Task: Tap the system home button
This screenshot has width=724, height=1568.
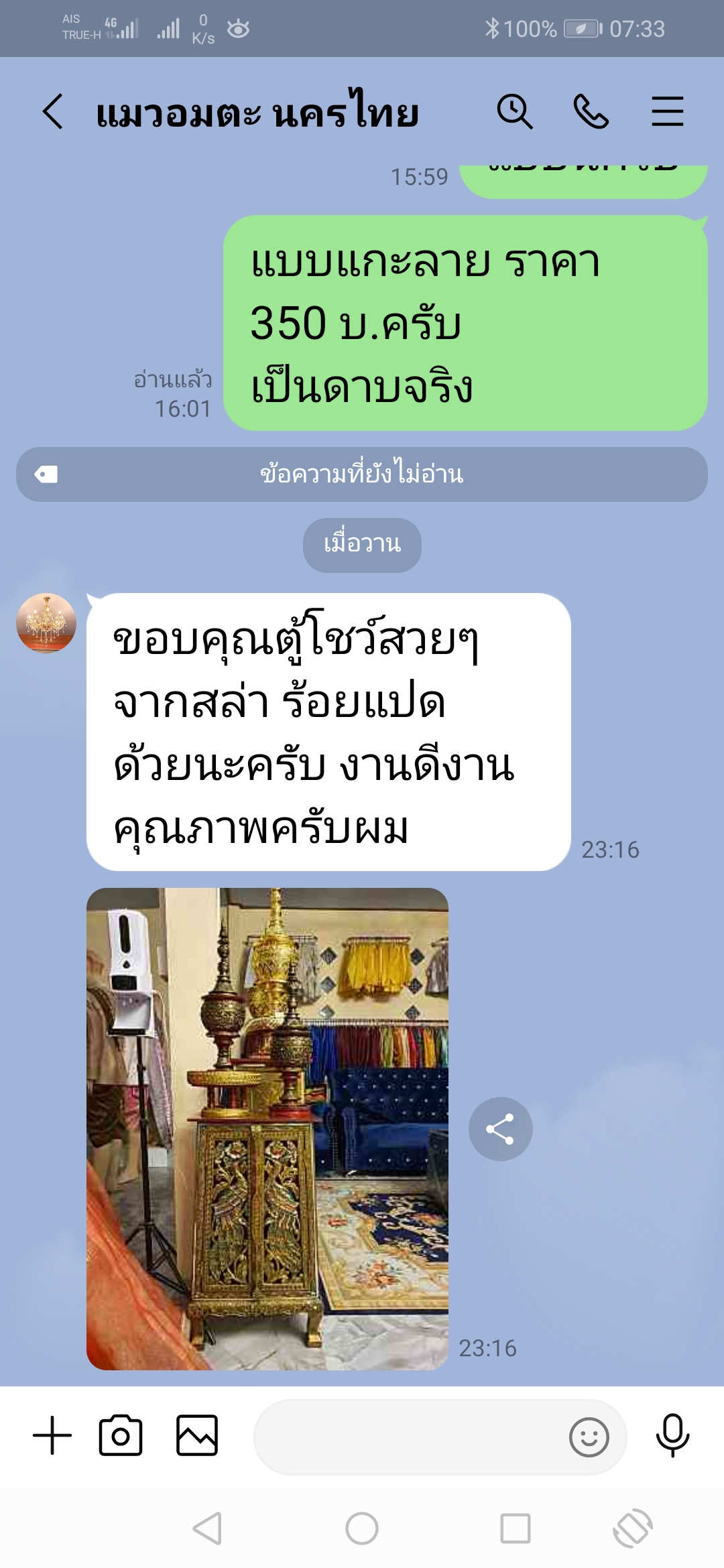Action: (362, 1529)
